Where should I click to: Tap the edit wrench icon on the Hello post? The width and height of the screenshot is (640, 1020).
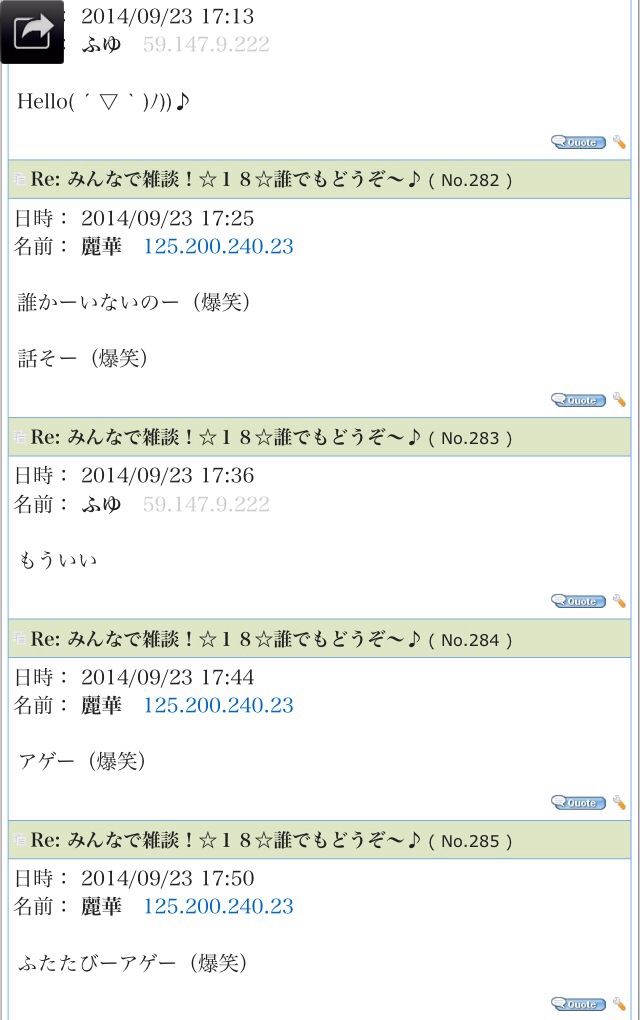click(x=619, y=142)
